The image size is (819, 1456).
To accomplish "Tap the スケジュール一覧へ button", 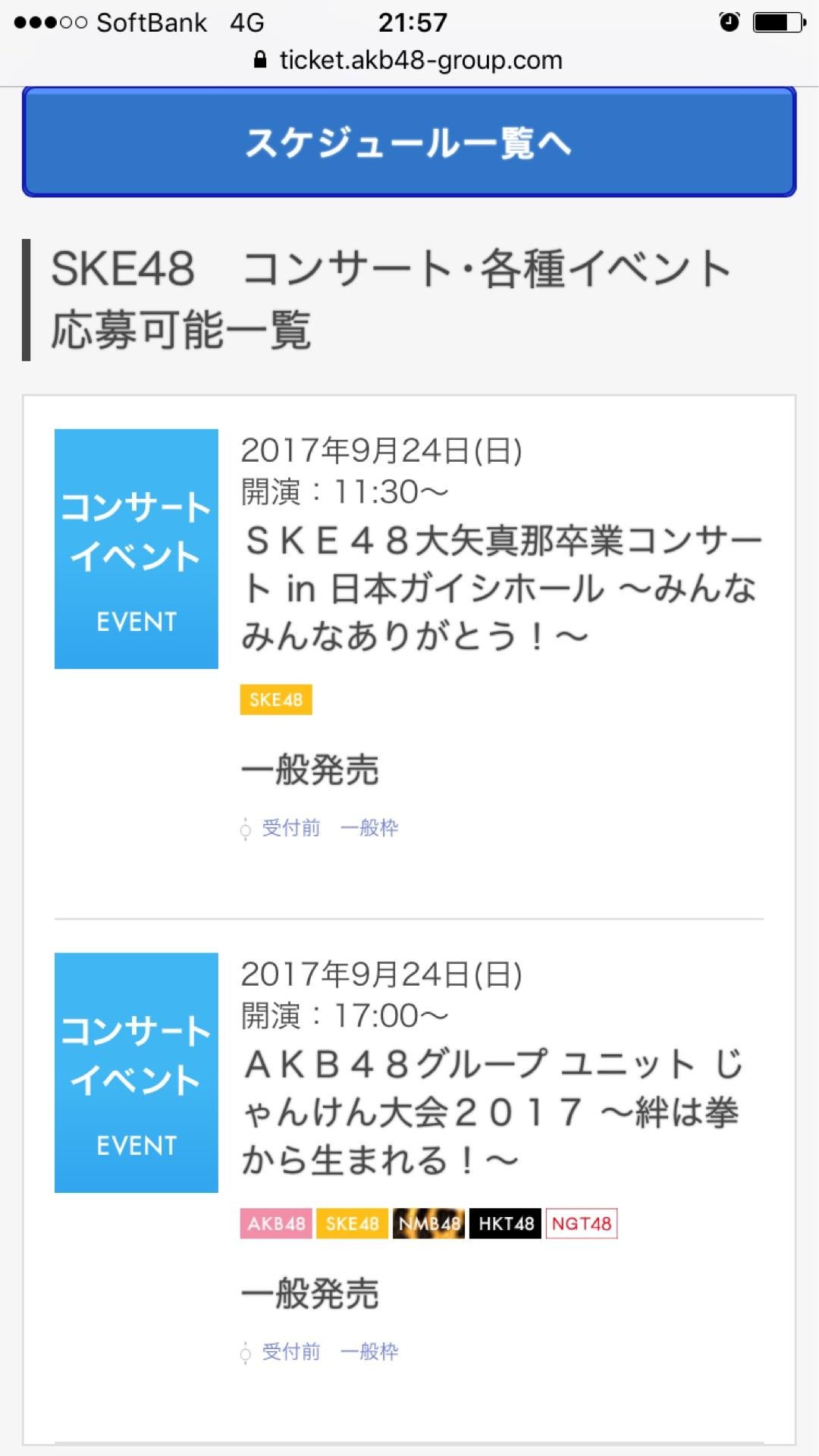I will tap(409, 144).
